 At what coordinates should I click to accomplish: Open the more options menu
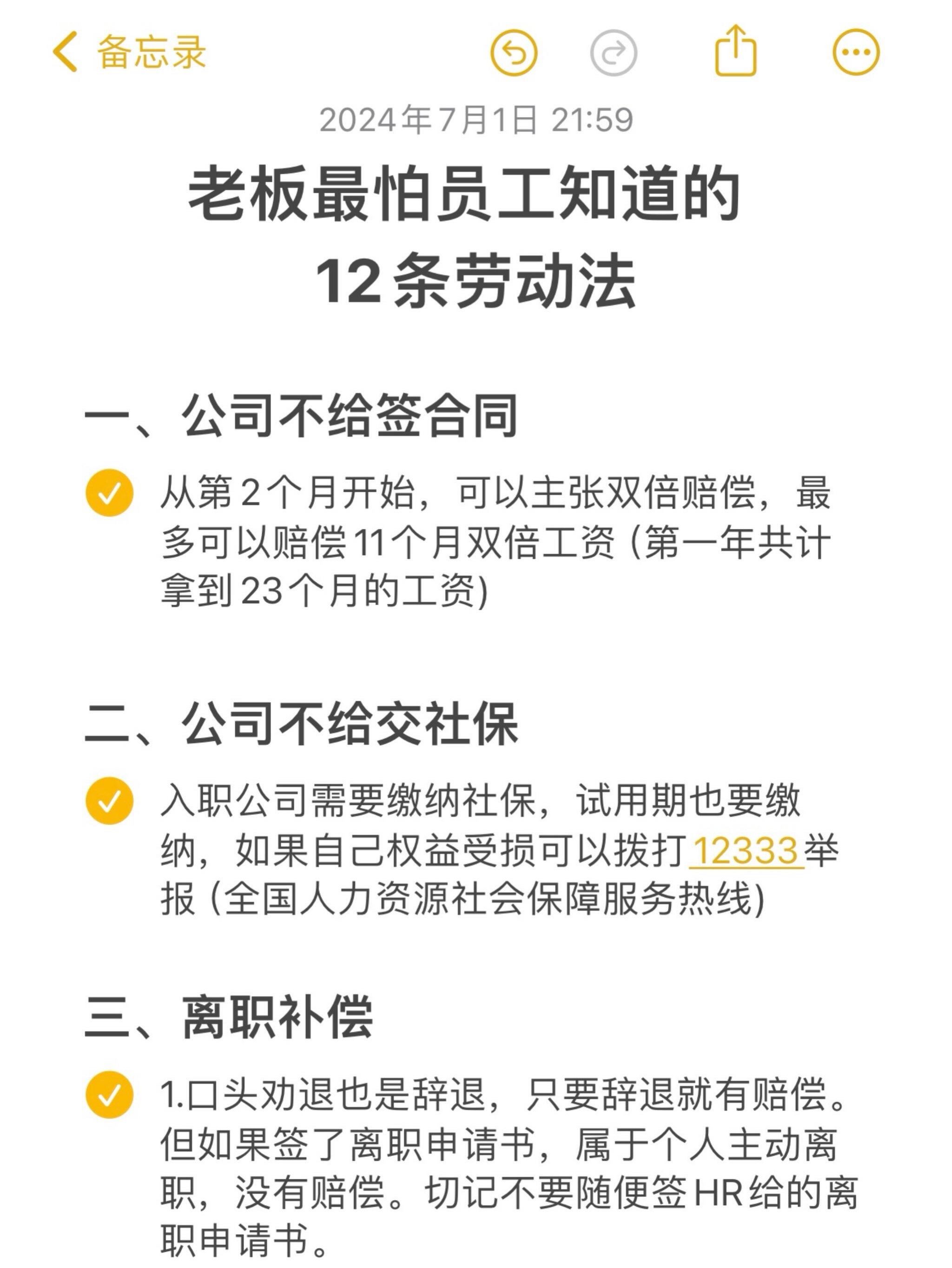click(x=856, y=53)
